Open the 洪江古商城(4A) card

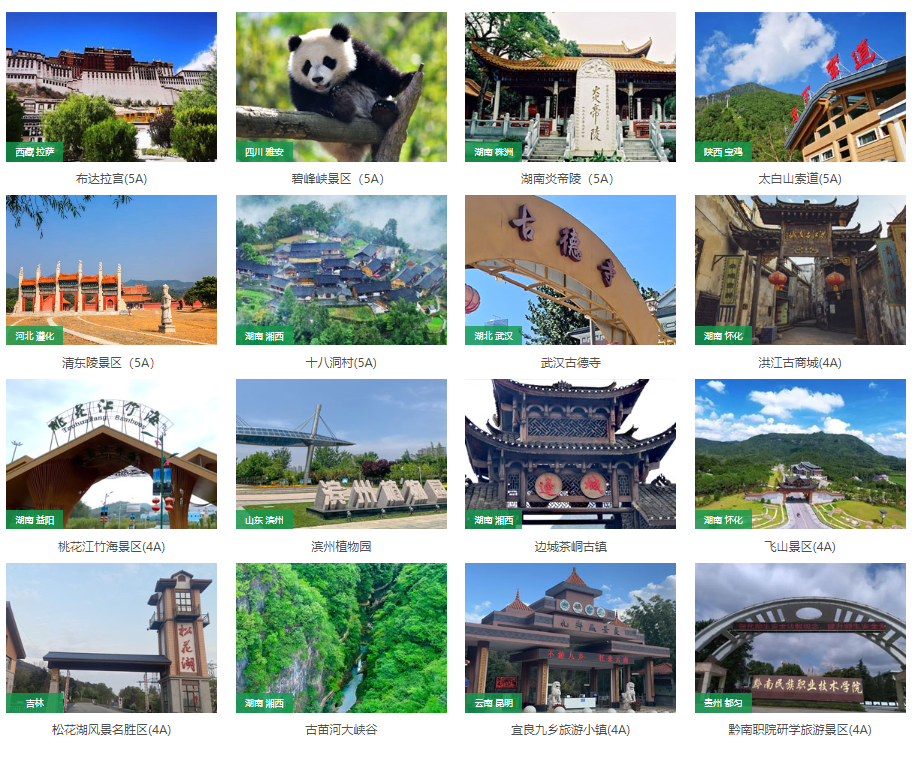[x=800, y=270]
